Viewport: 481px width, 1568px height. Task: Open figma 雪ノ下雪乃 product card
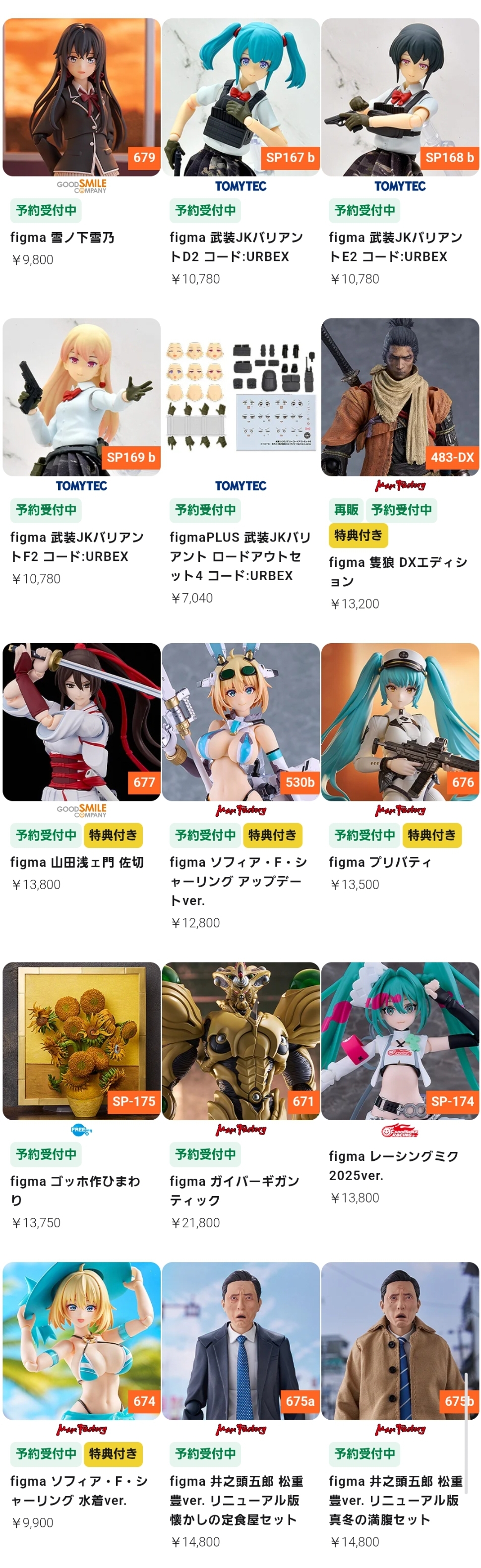(81, 97)
